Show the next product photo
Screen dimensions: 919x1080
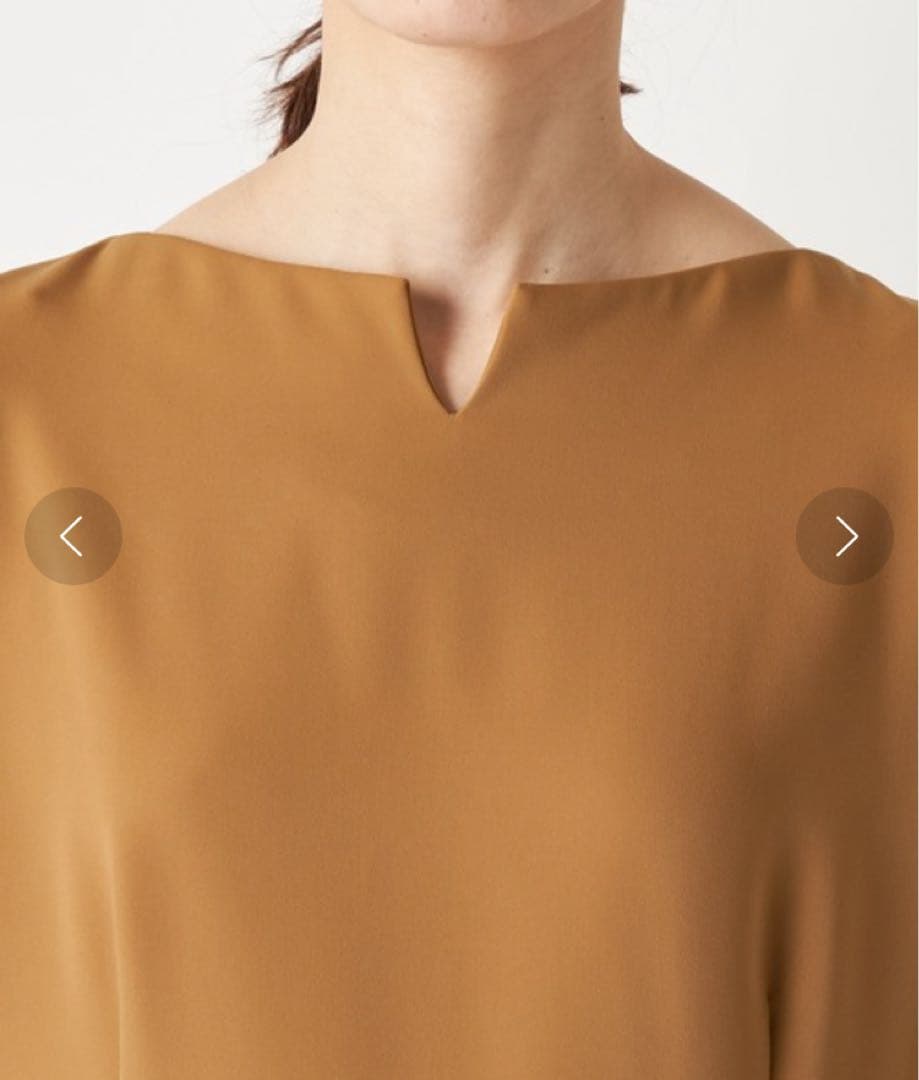coord(845,536)
